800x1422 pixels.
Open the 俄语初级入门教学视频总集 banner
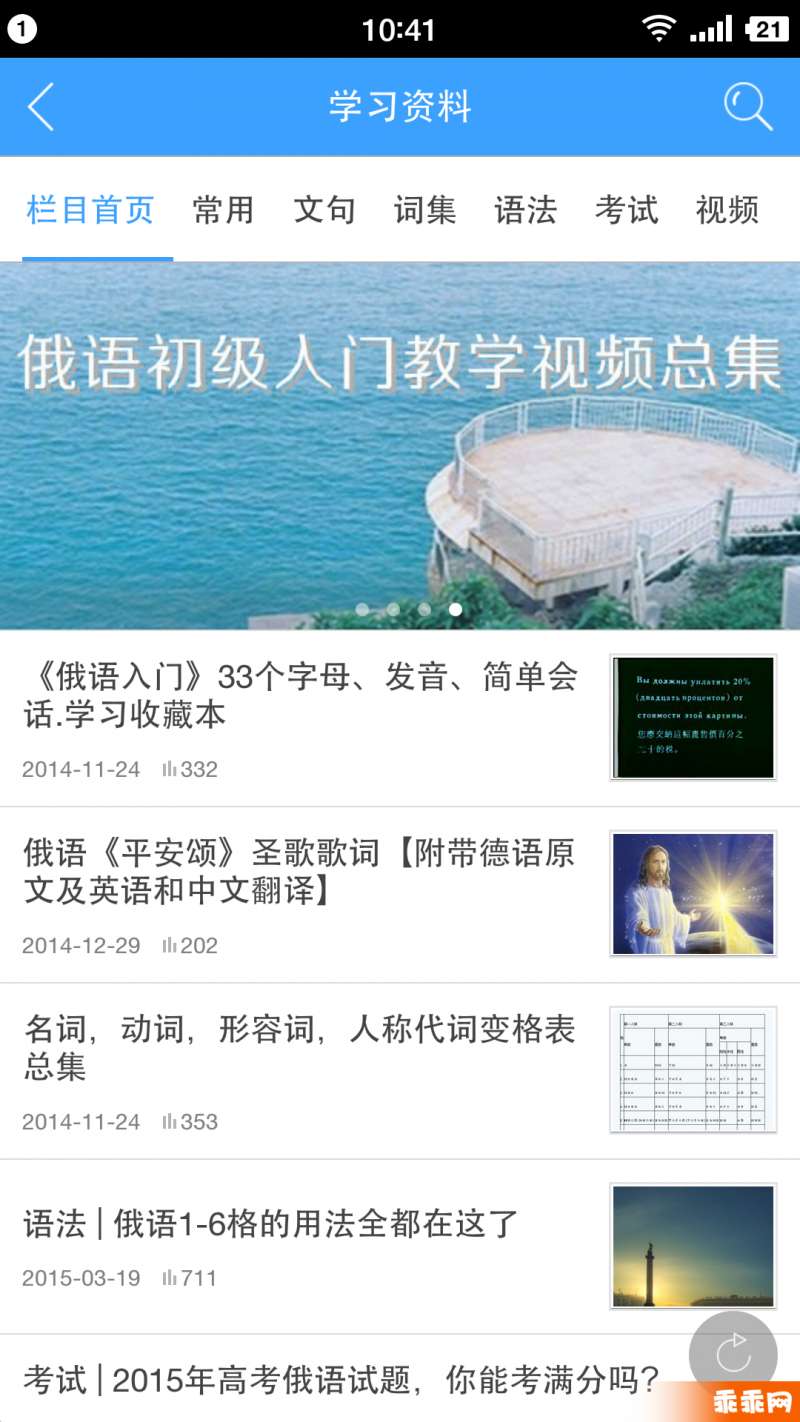tap(400, 445)
